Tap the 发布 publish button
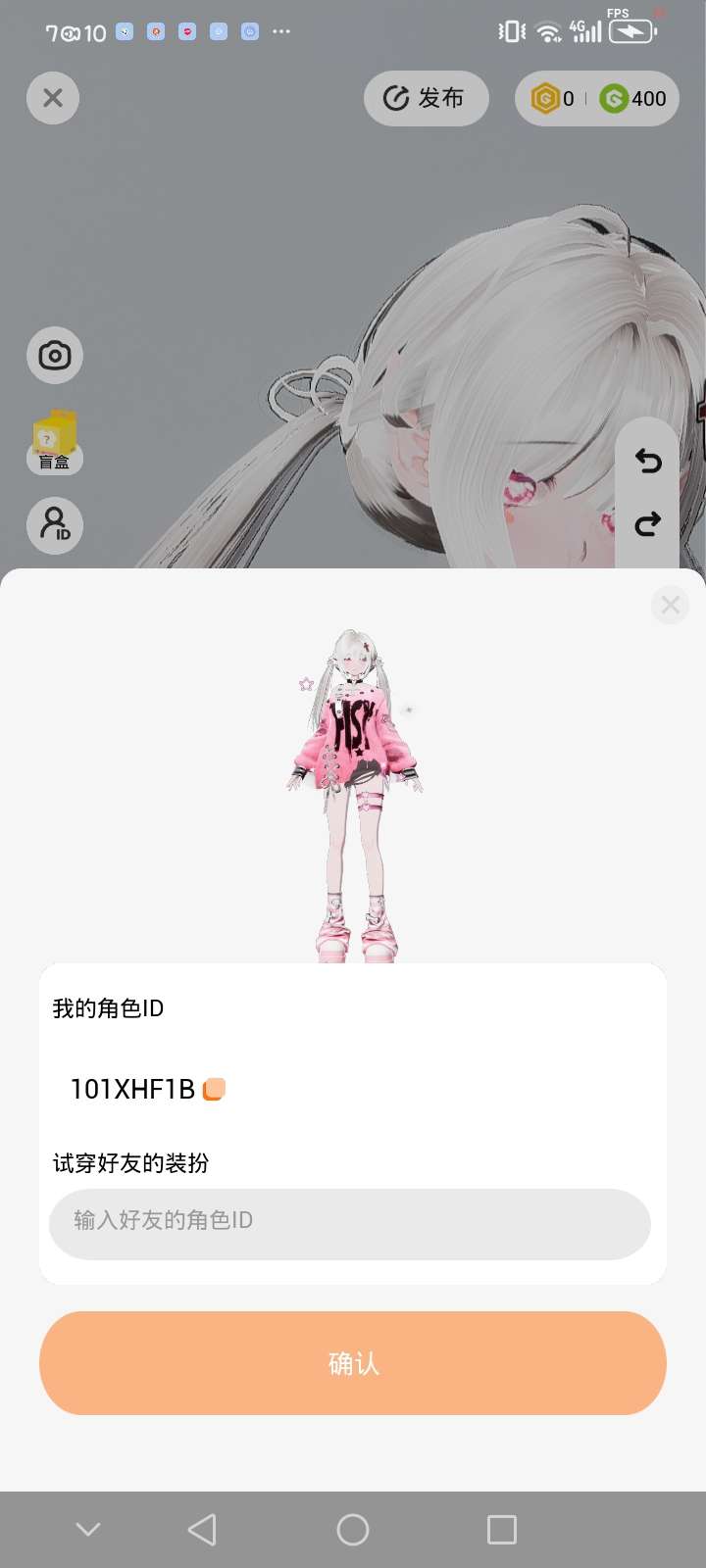Image resolution: width=706 pixels, height=1568 pixels. pyautogui.click(x=426, y=98)
